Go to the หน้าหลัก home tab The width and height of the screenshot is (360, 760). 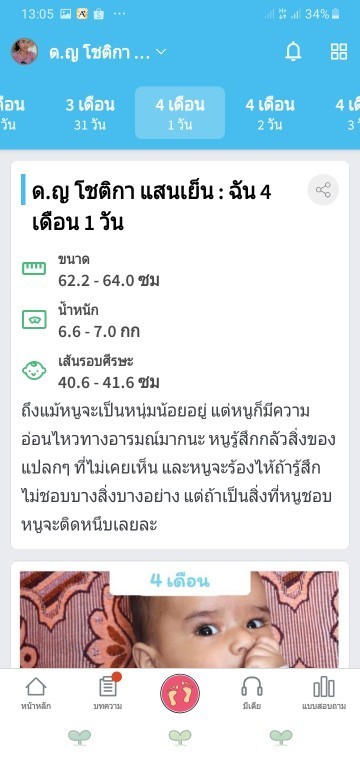click(x=36, y=694)
